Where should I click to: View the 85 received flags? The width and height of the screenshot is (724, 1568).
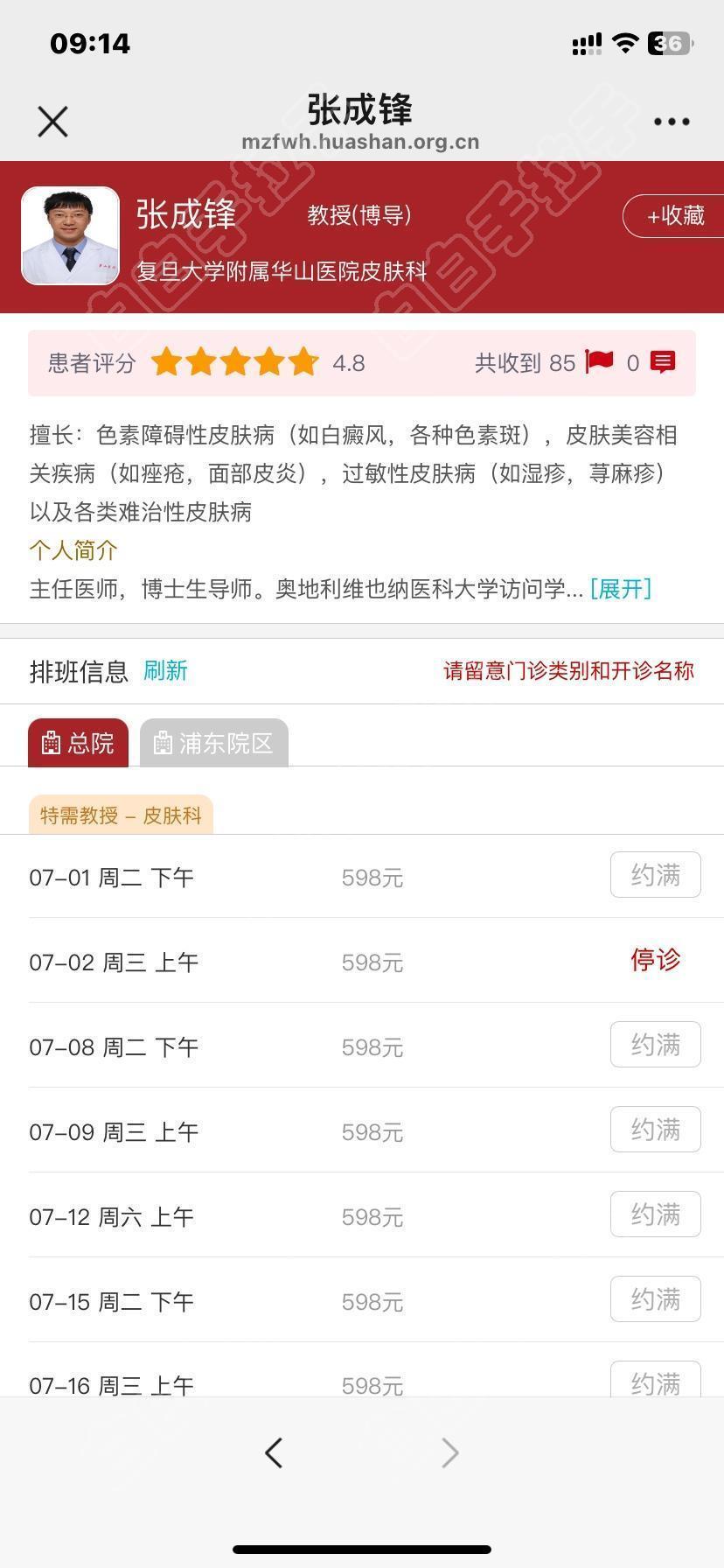coord(599,362)
